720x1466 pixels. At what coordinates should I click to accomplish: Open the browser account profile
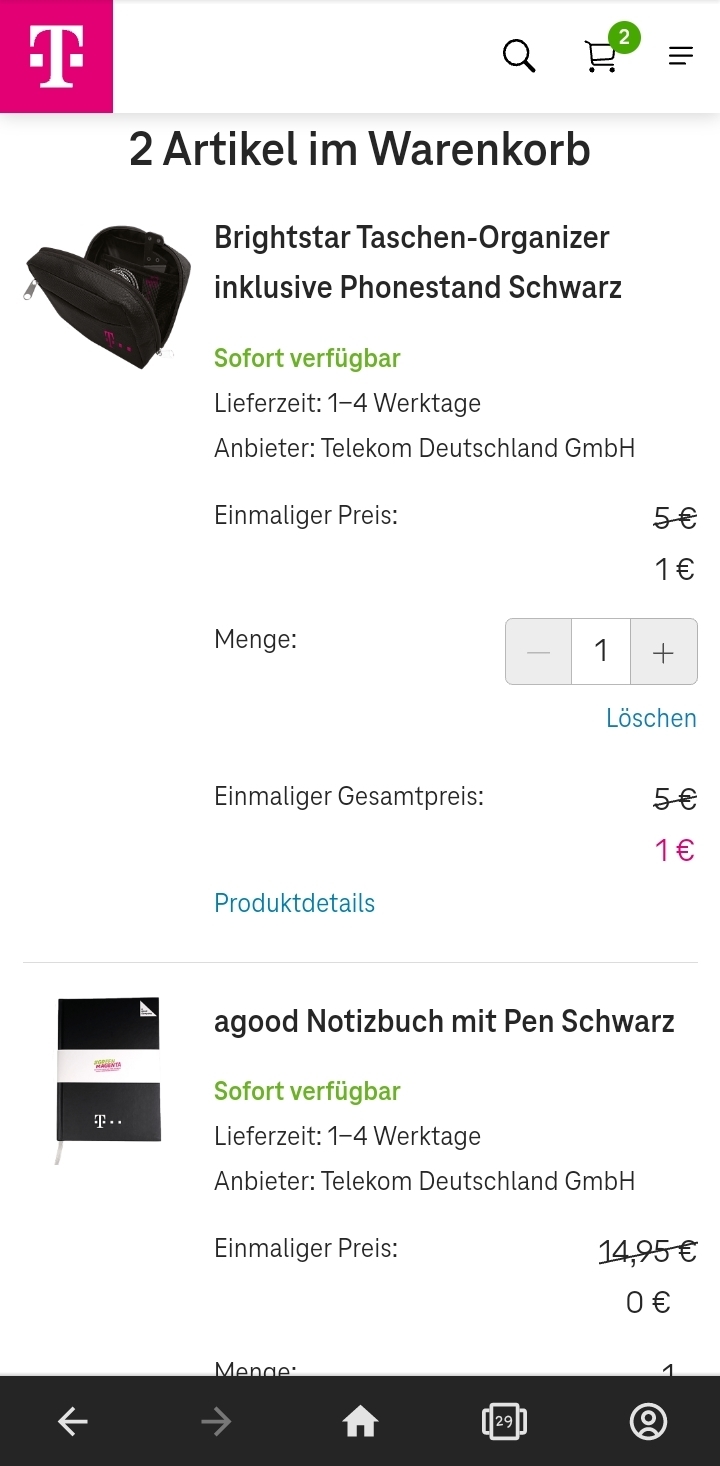[x=648, y=1421]
